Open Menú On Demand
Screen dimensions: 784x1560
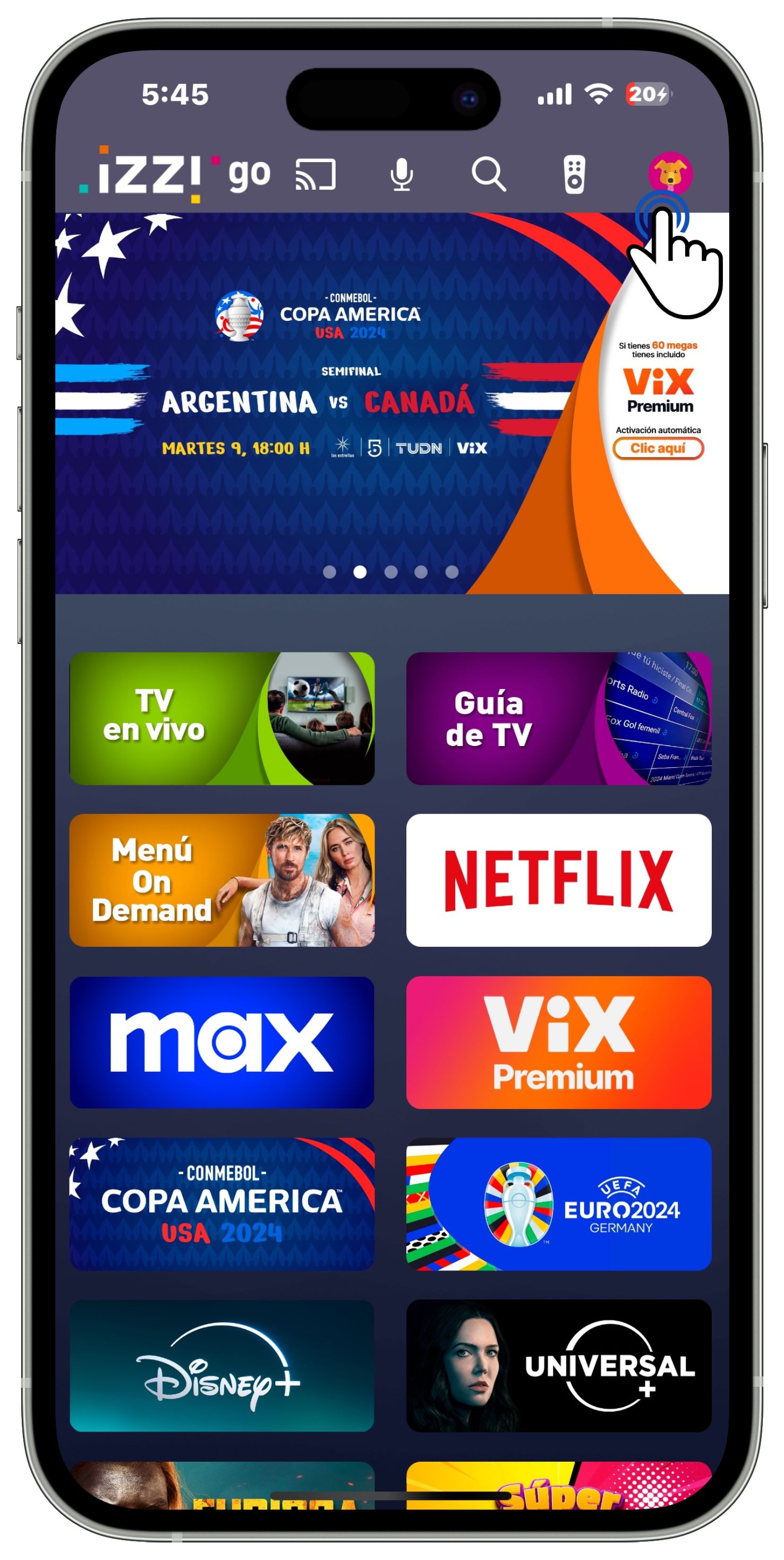pyautogui.click(x=221, y=880)
